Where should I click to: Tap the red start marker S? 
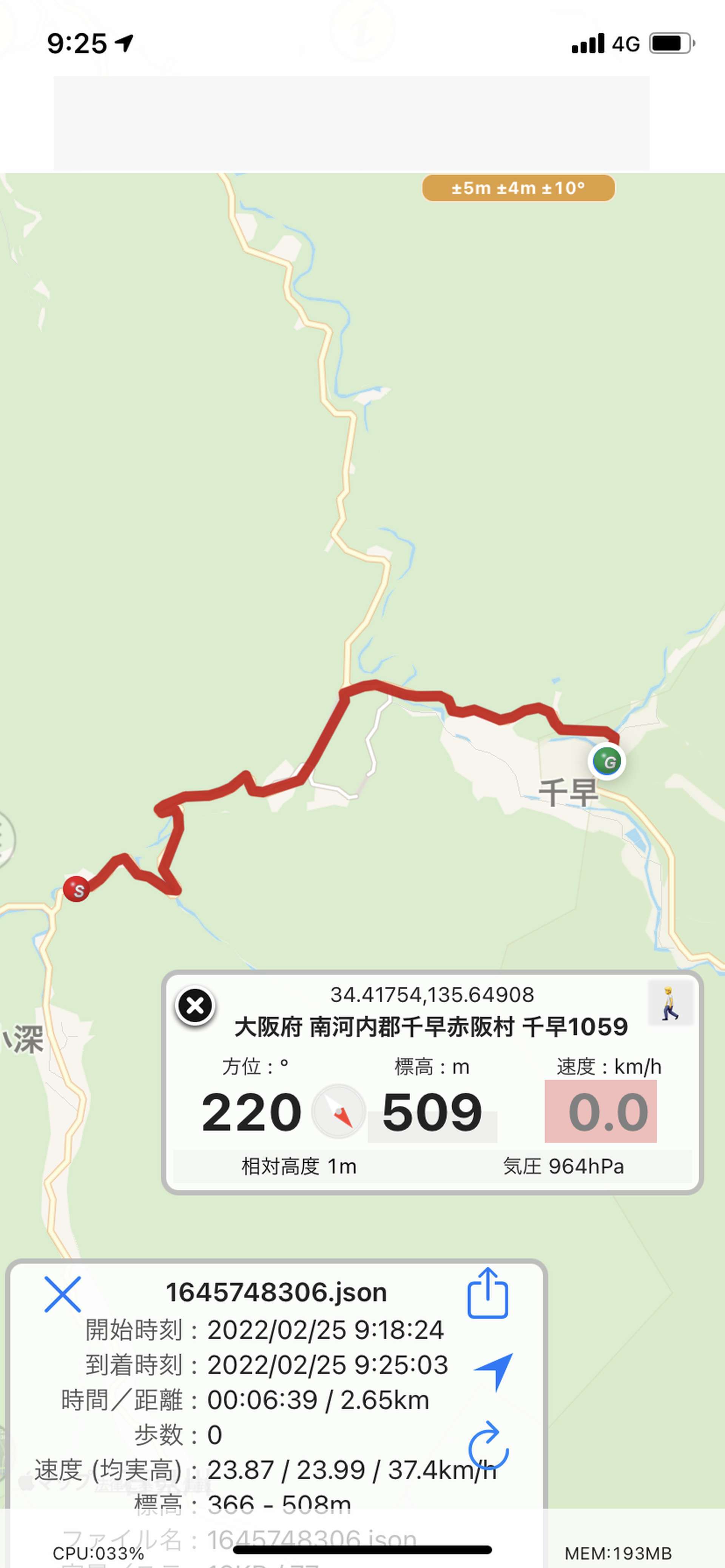(77, 889)
